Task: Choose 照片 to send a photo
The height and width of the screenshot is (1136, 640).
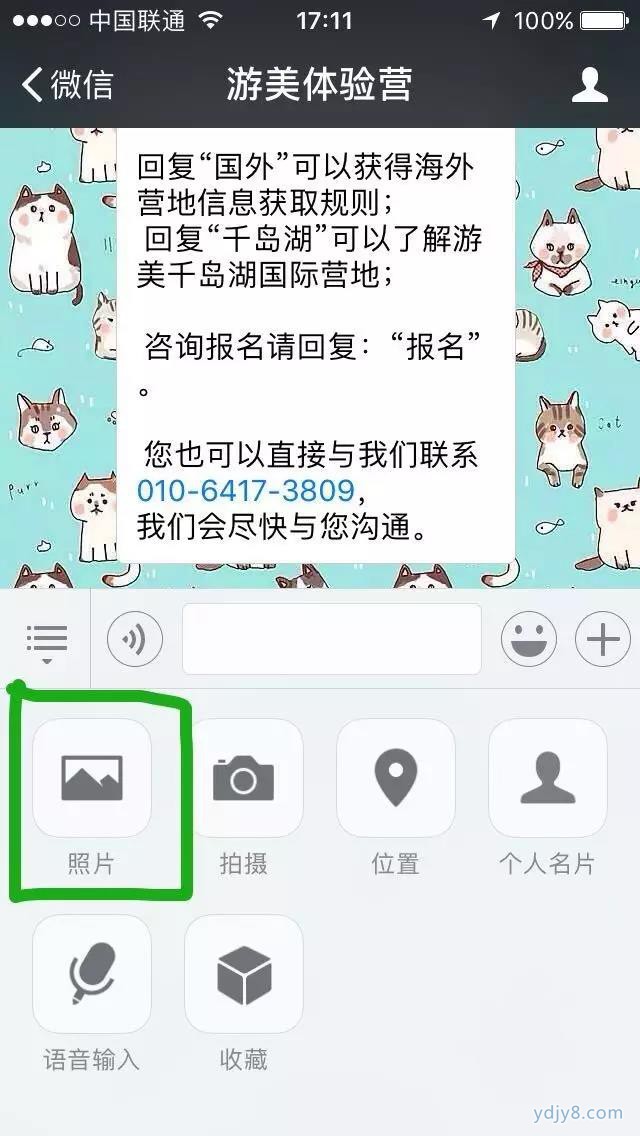Action: coord(92,778)
